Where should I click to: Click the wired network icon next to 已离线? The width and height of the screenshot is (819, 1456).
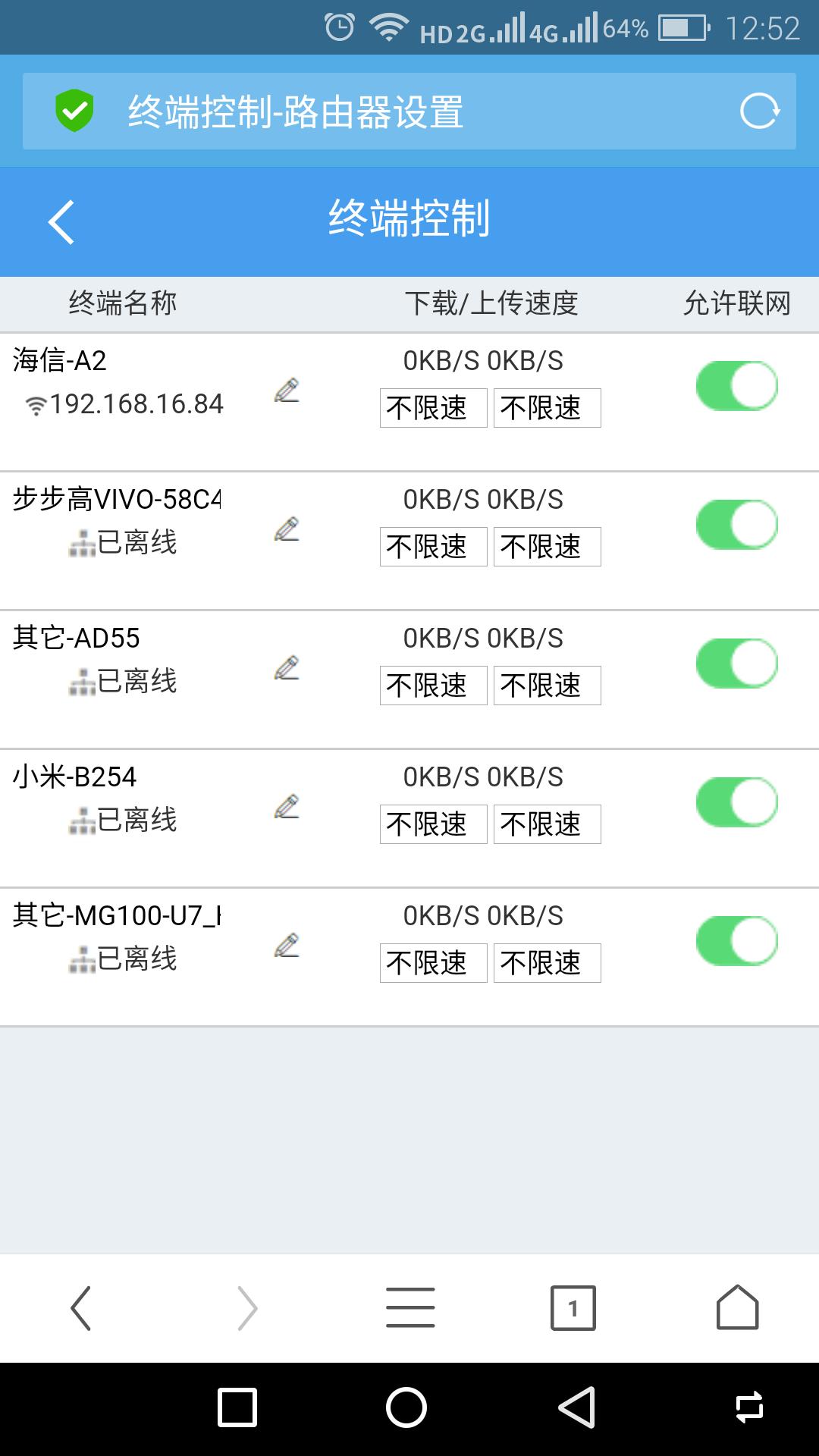tap(83, 544)
